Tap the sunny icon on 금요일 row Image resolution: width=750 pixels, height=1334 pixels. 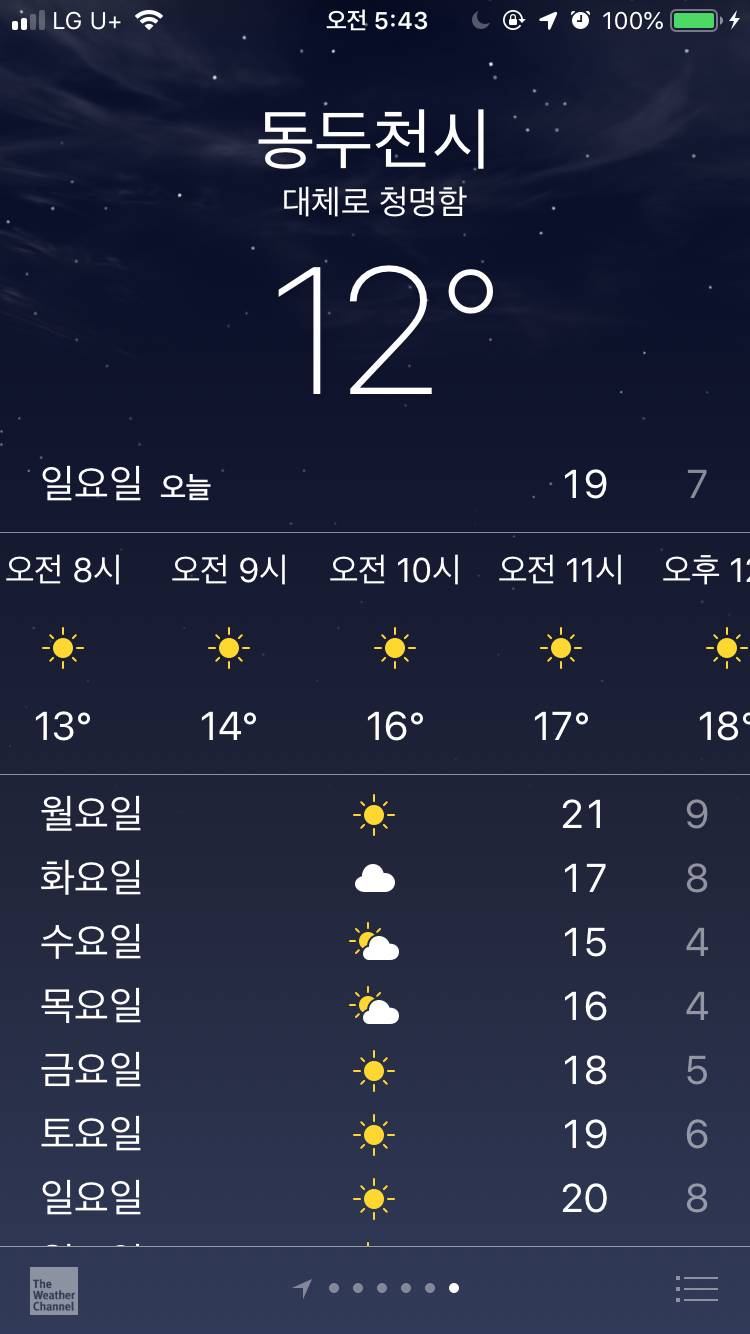373,1069
